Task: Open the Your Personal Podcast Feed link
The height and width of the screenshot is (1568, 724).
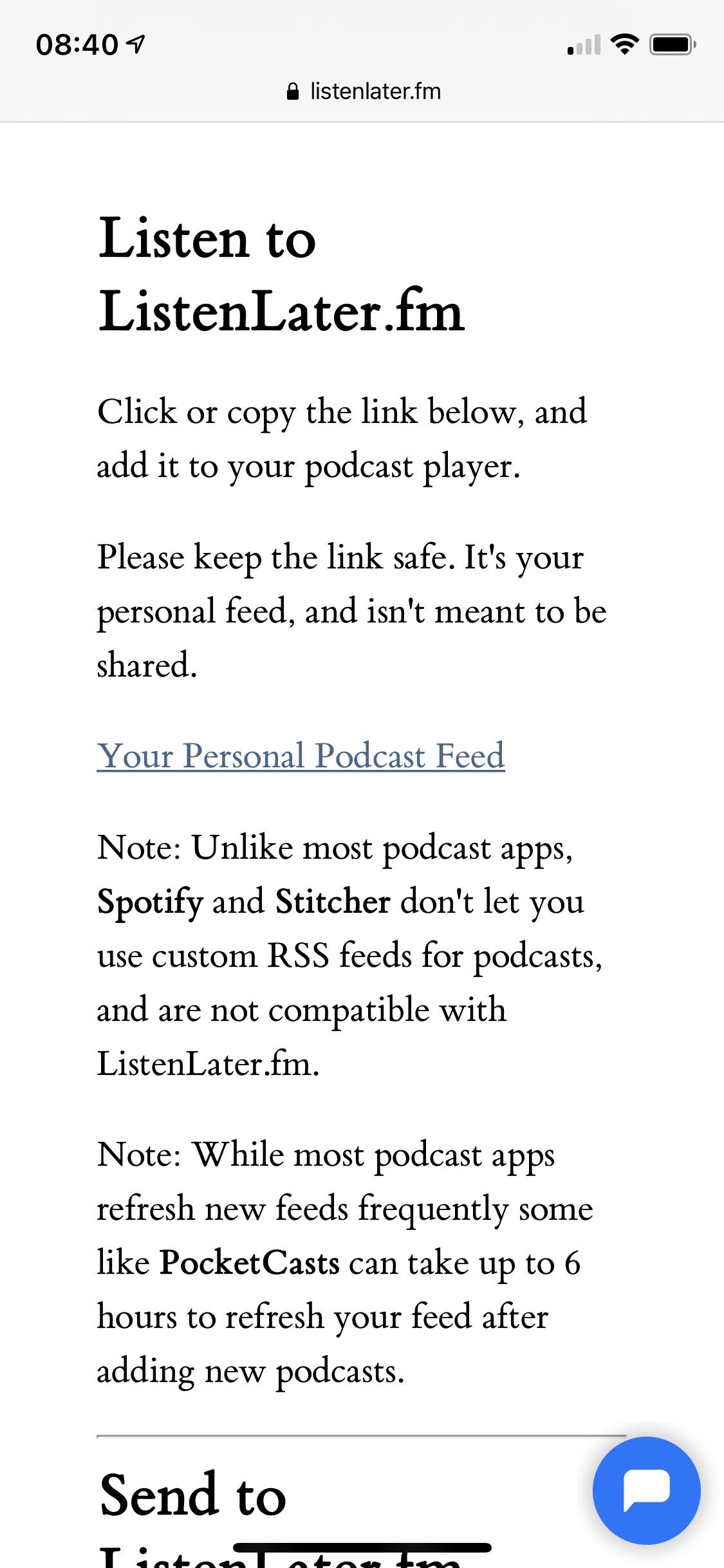Action: 301,756
